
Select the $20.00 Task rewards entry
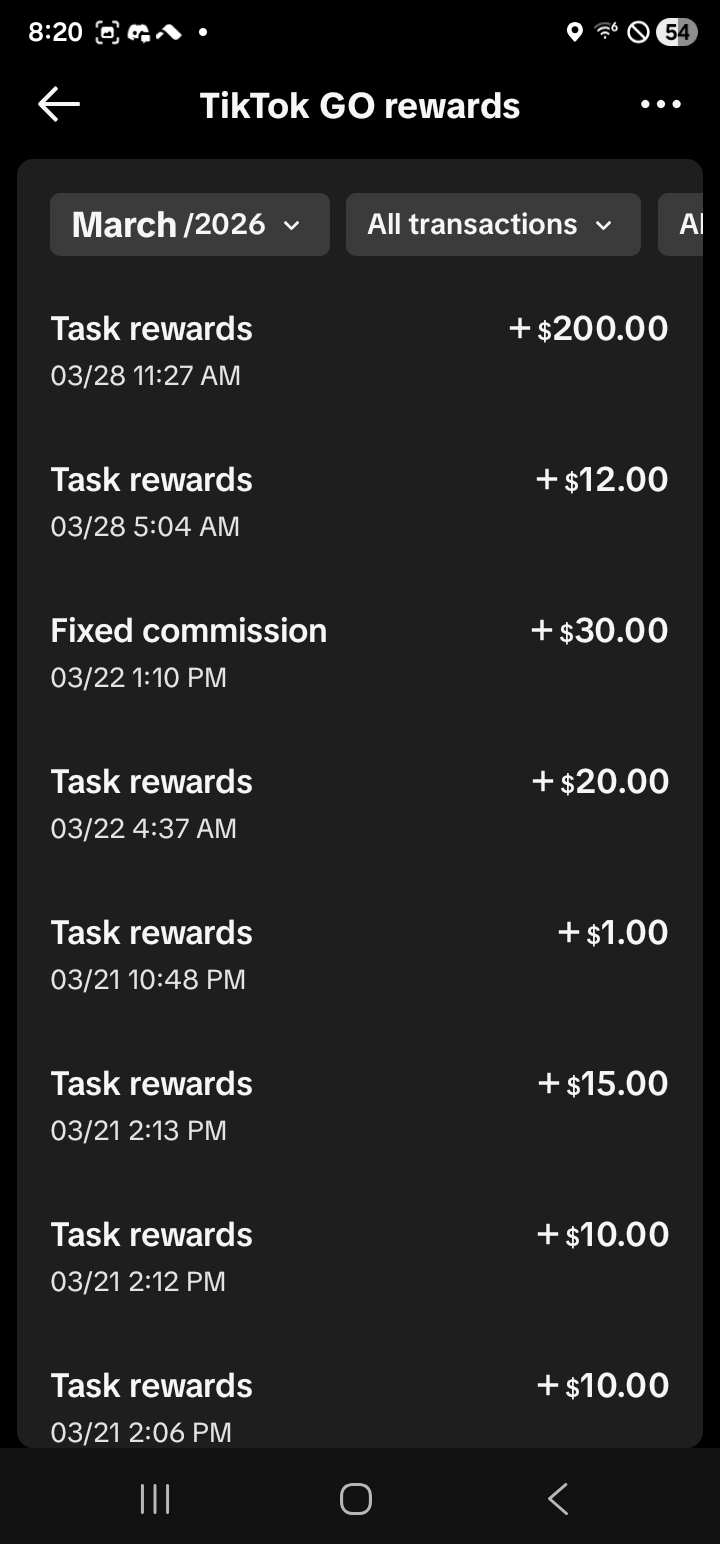360,804
